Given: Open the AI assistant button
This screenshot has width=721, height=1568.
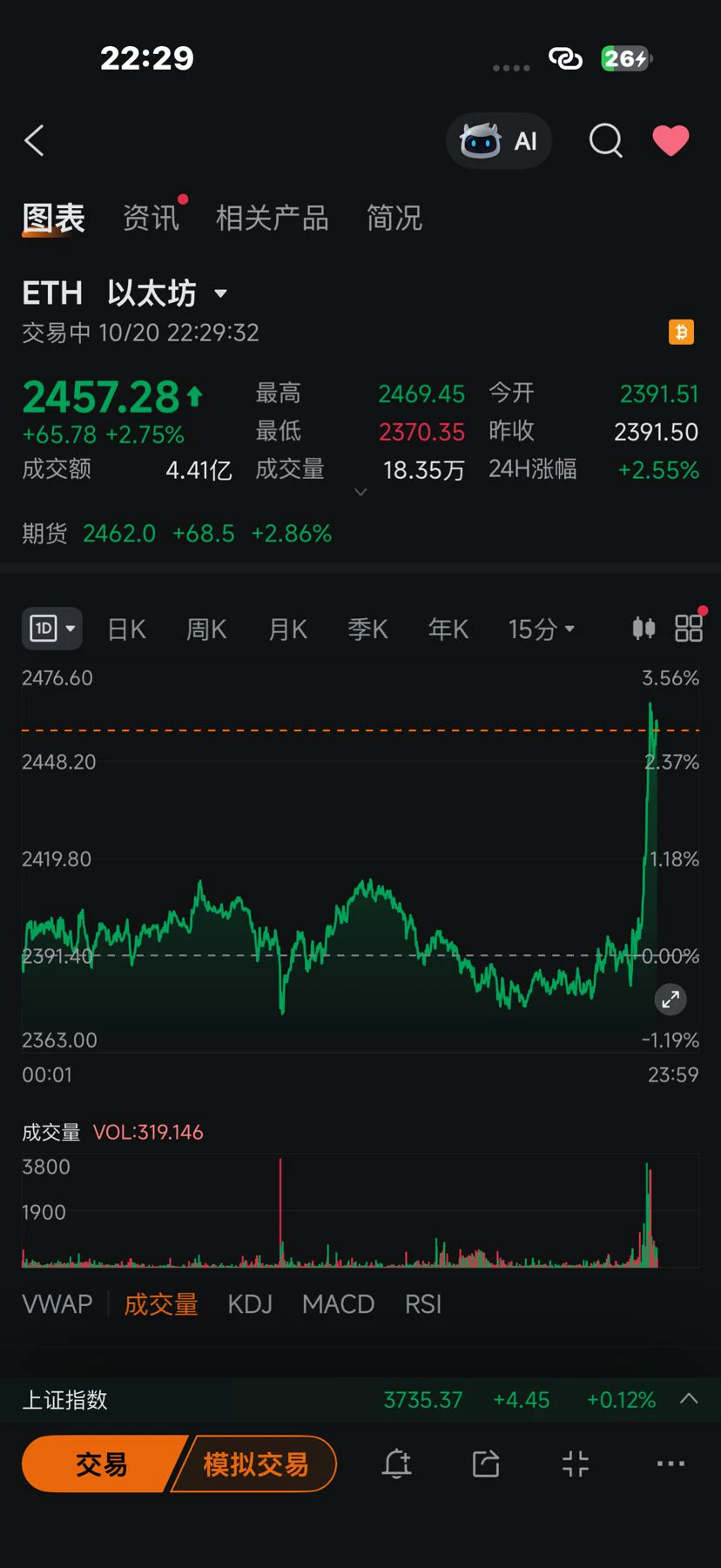Looking at the screenshot, I should click(x=499, y=141).
